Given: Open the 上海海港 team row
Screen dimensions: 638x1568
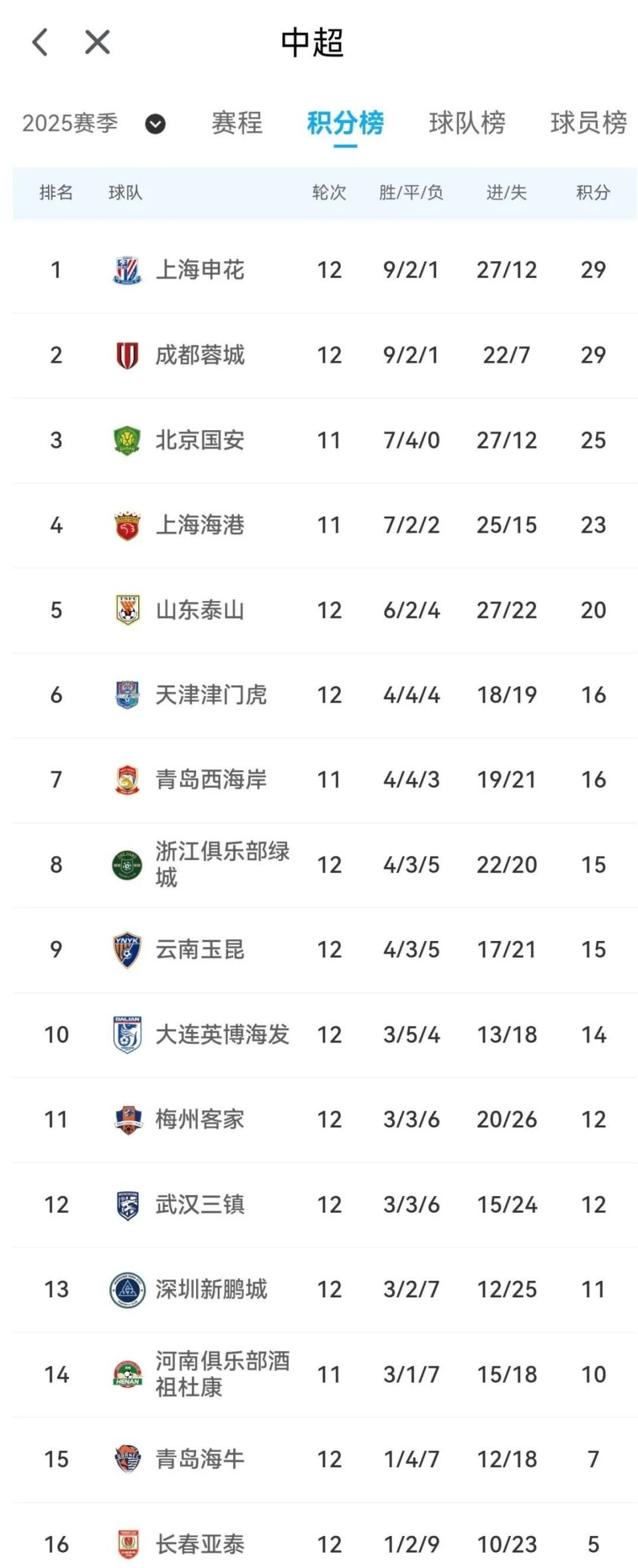Looking at the screenshot, I should (199, 525).
